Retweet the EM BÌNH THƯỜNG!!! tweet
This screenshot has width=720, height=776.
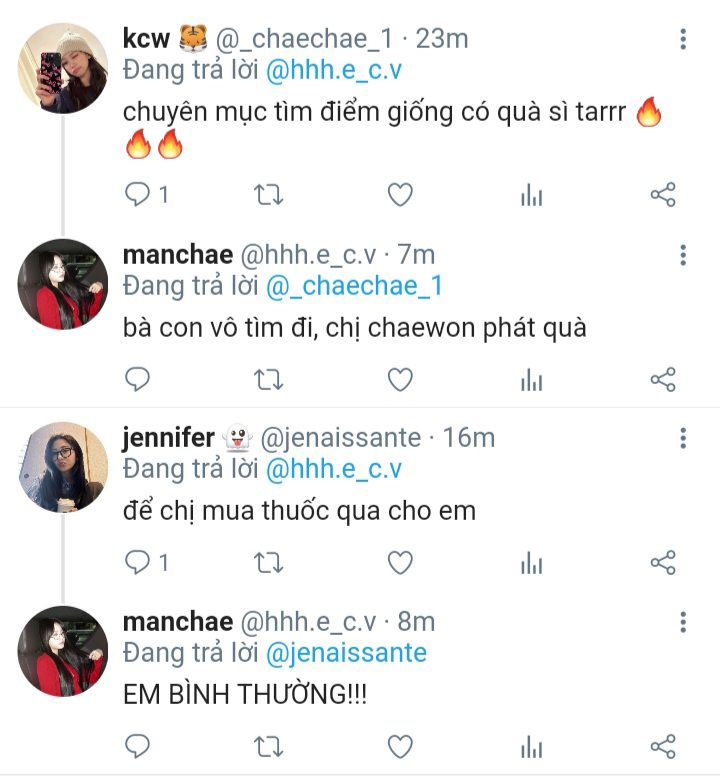(269, 746)
